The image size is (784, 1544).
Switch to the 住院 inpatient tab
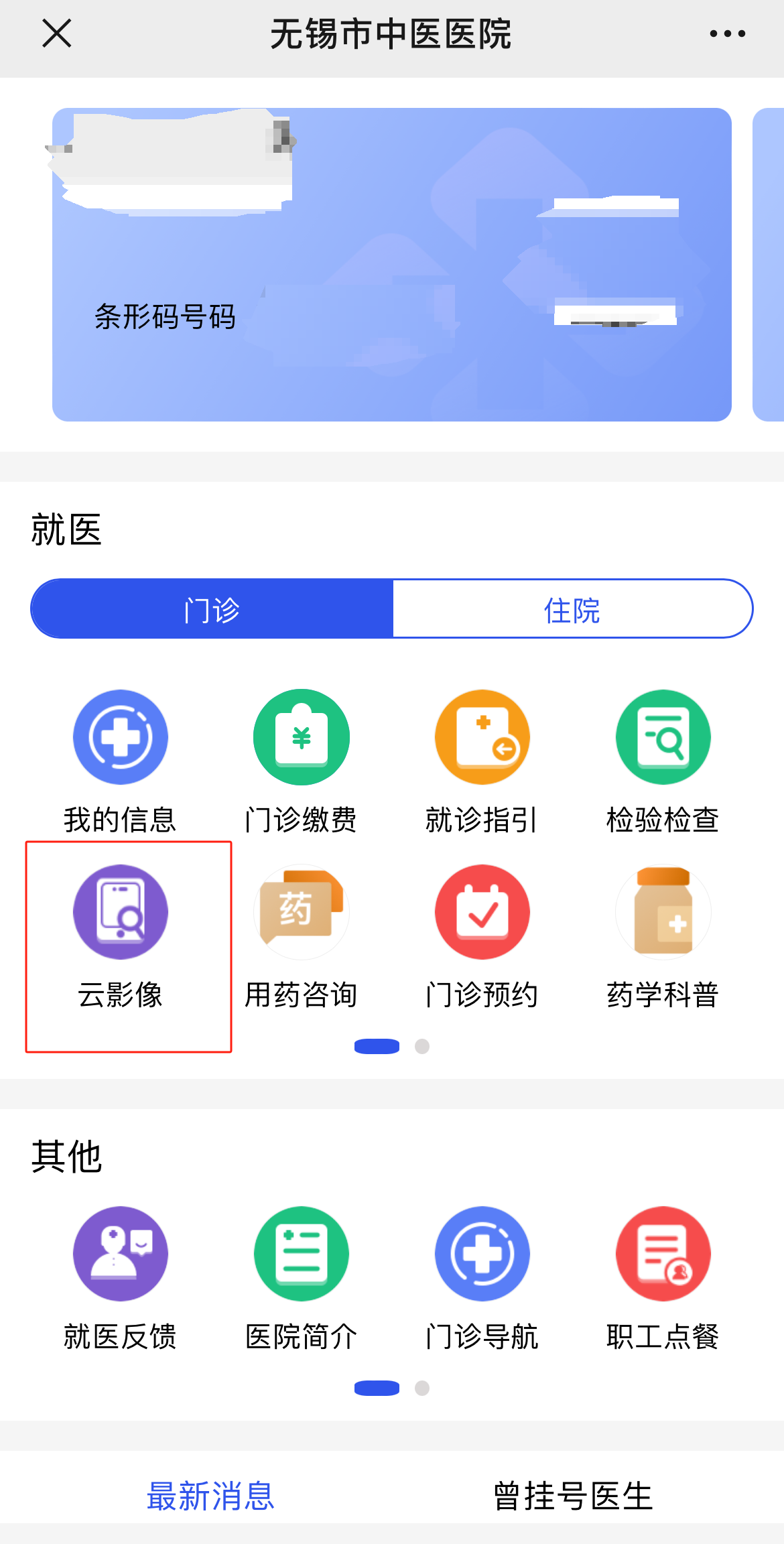coord(572,609)
